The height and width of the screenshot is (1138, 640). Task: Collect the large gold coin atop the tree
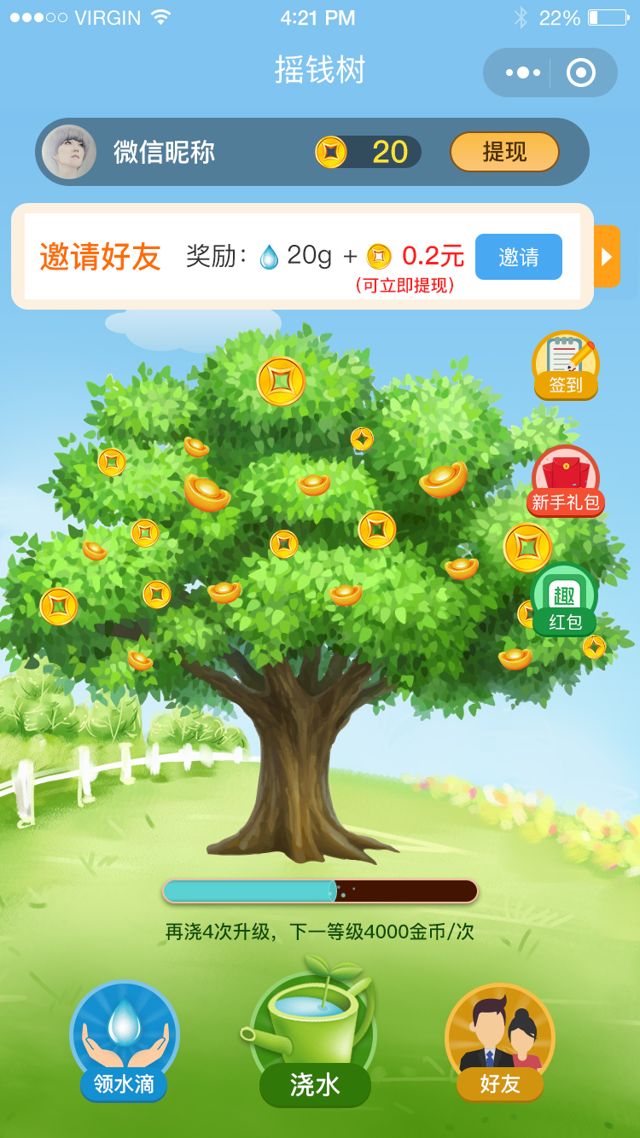click(281, 381)
